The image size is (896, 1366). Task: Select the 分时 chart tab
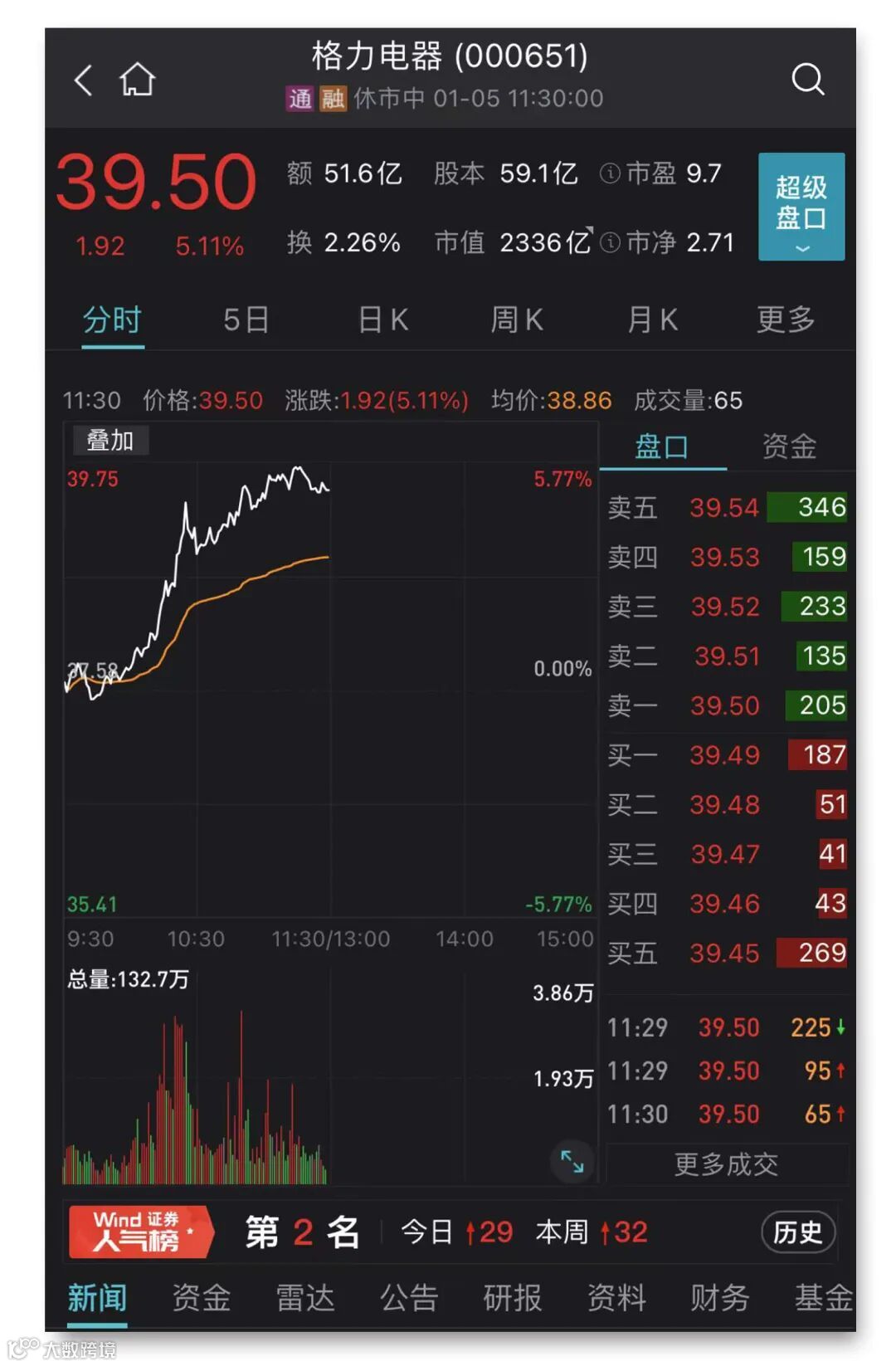tap(112, 320)
